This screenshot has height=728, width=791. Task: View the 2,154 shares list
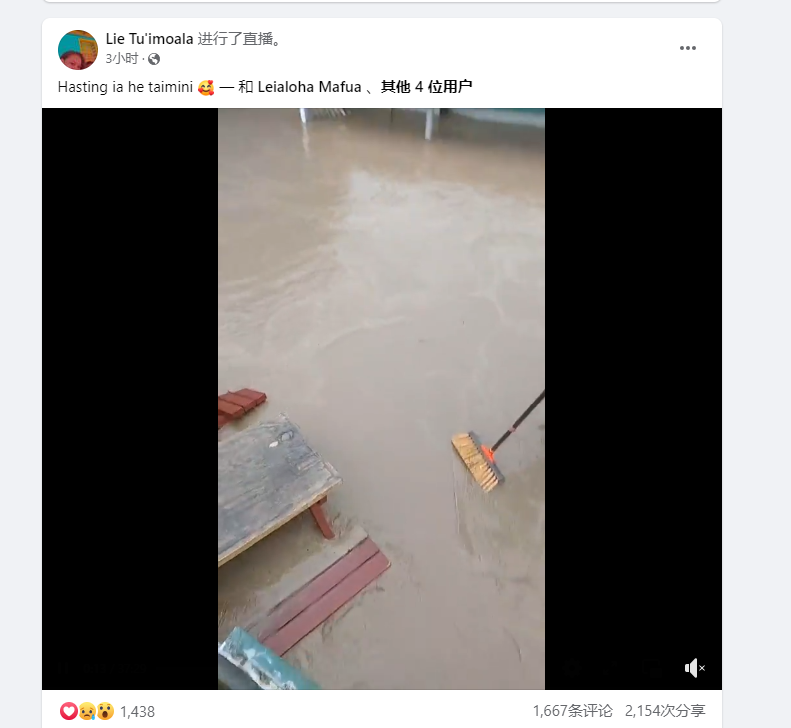coord(665,710)
